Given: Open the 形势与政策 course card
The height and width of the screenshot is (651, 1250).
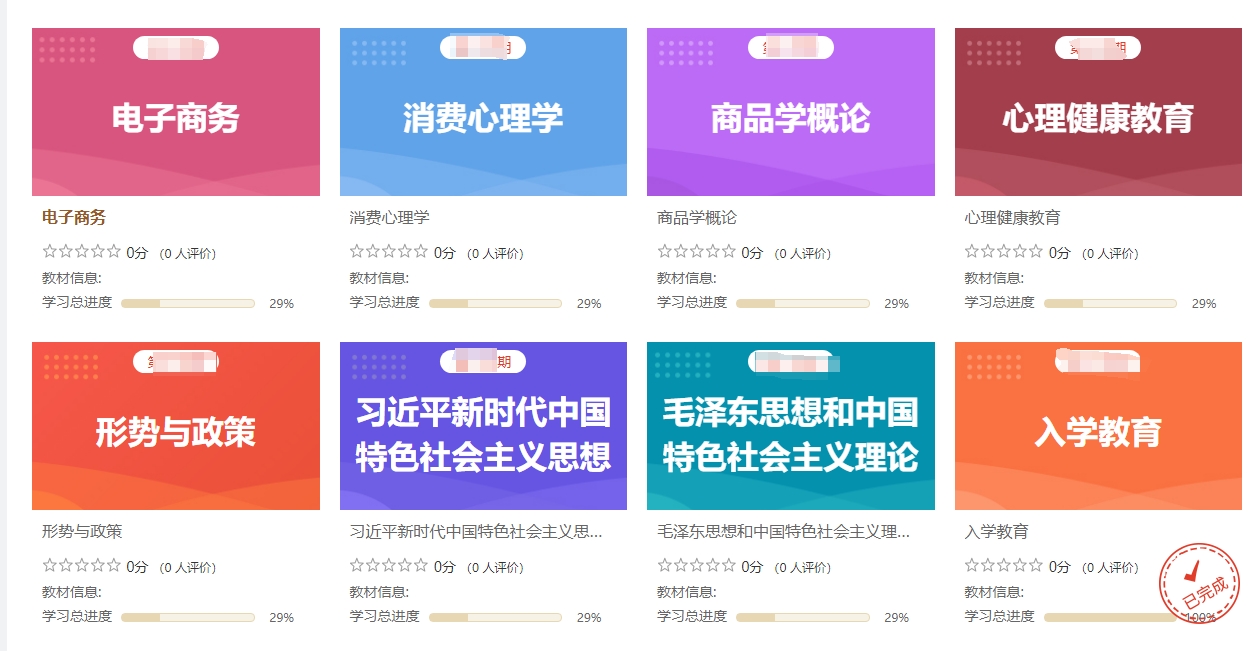Looking at the screenshot, I should tap(176, 426).
